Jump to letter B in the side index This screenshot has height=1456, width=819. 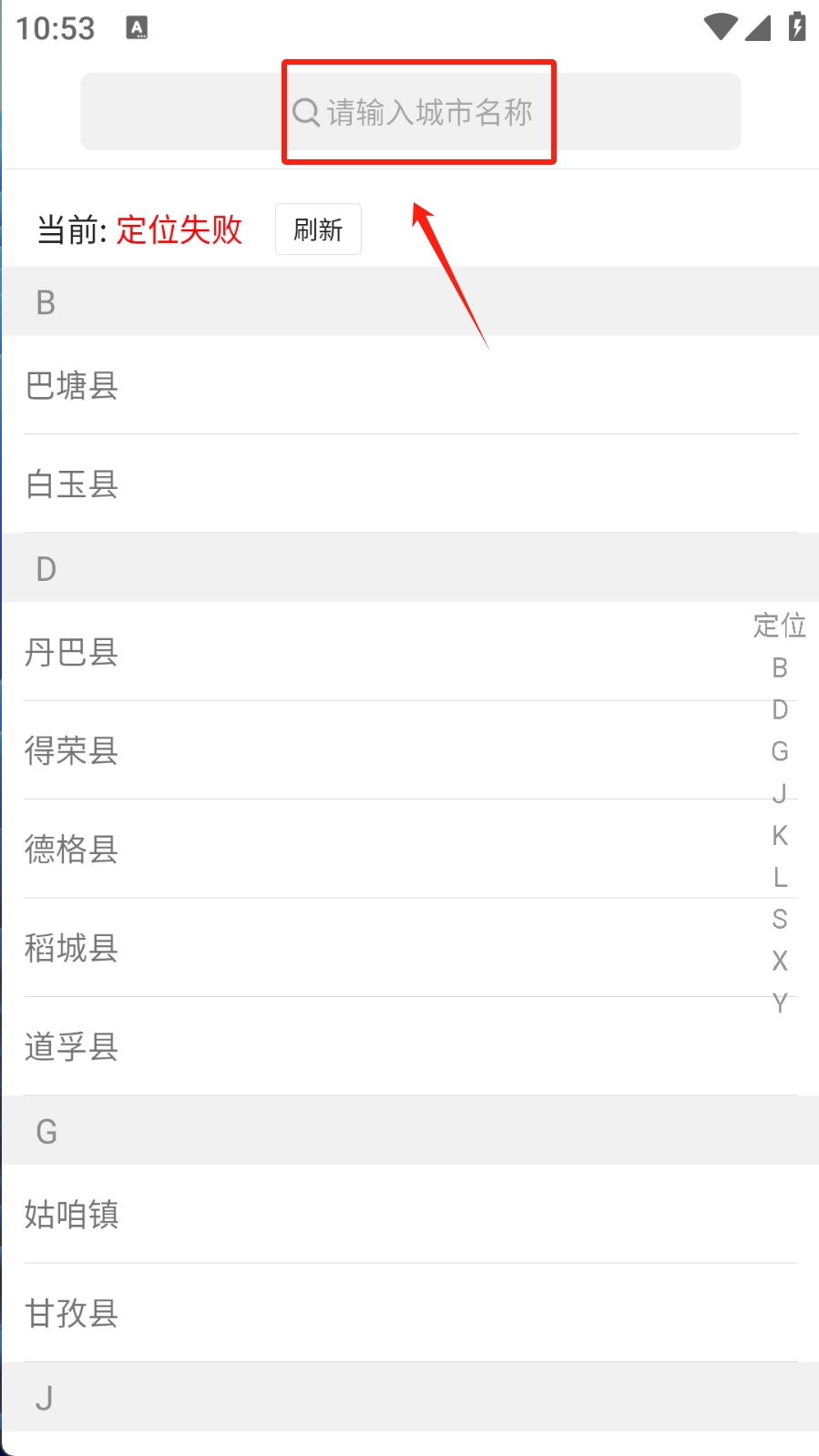point(780,667)
